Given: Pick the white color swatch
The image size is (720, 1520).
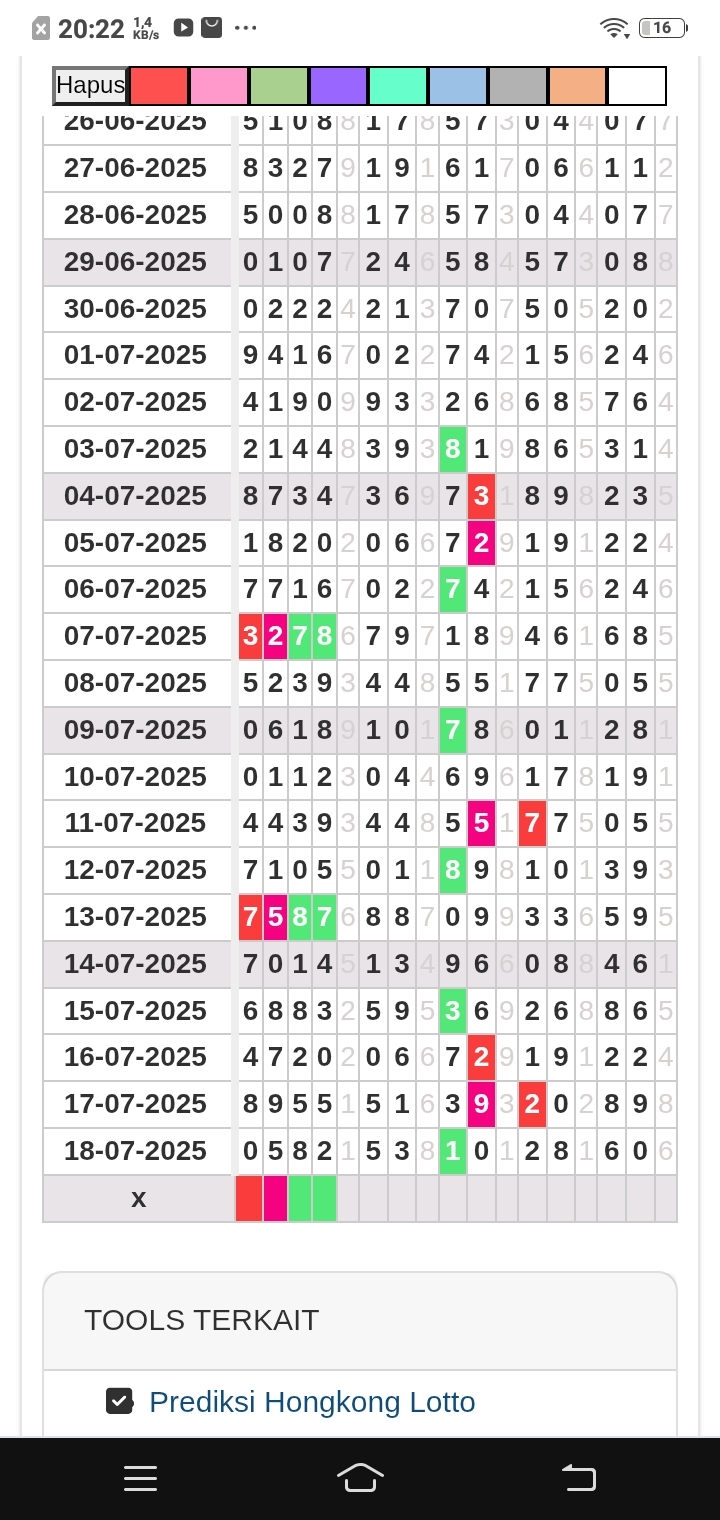Looking at the screenshot, I should pyautogui.click(x=637, y=86).
